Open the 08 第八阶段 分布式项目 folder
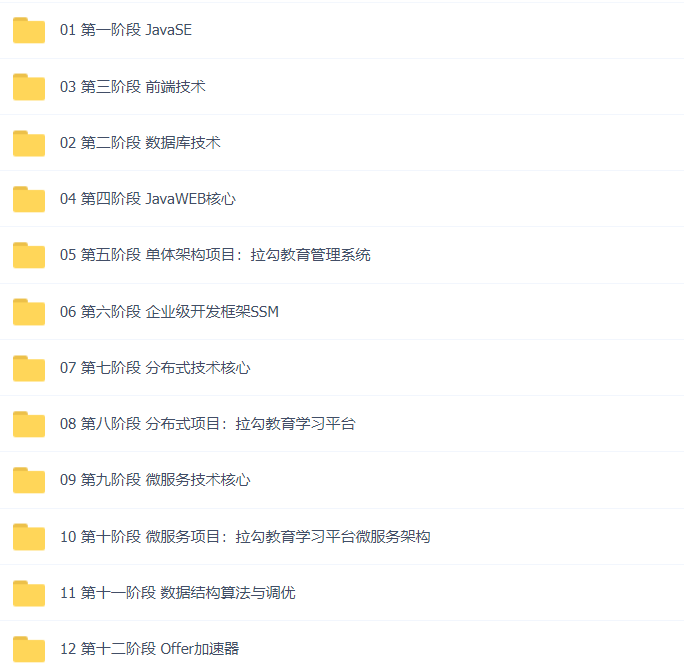Screen dimensions: 684x667 [207, 423]
